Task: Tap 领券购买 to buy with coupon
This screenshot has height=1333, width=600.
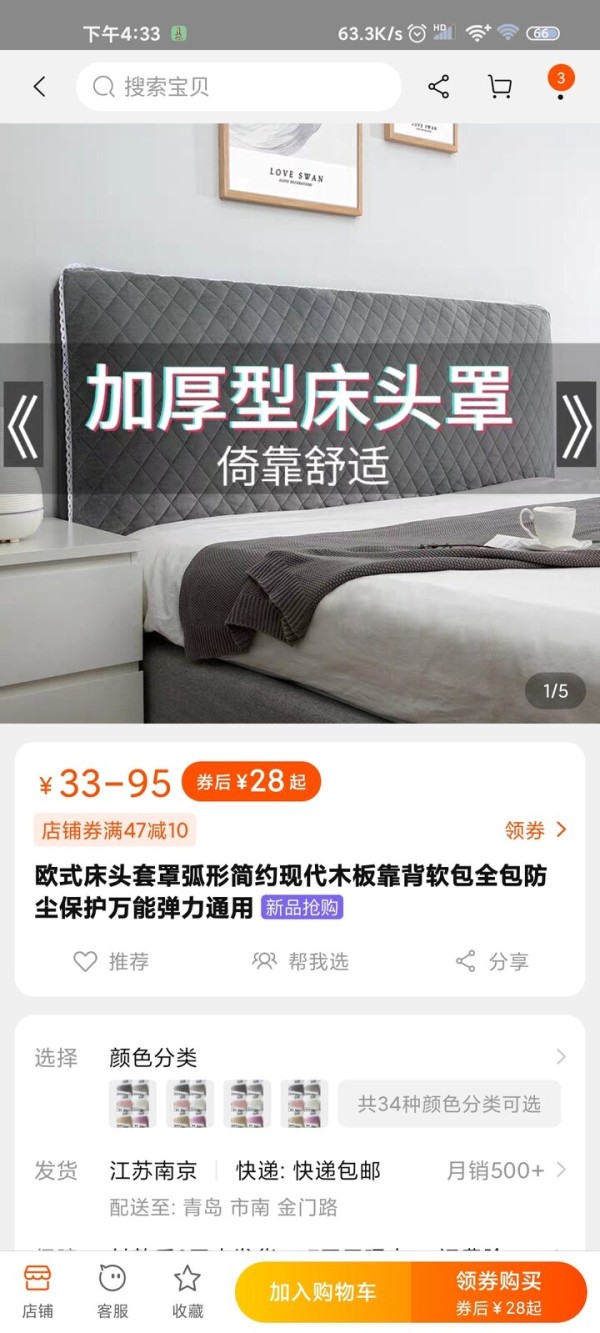Action: [498, 1292]
